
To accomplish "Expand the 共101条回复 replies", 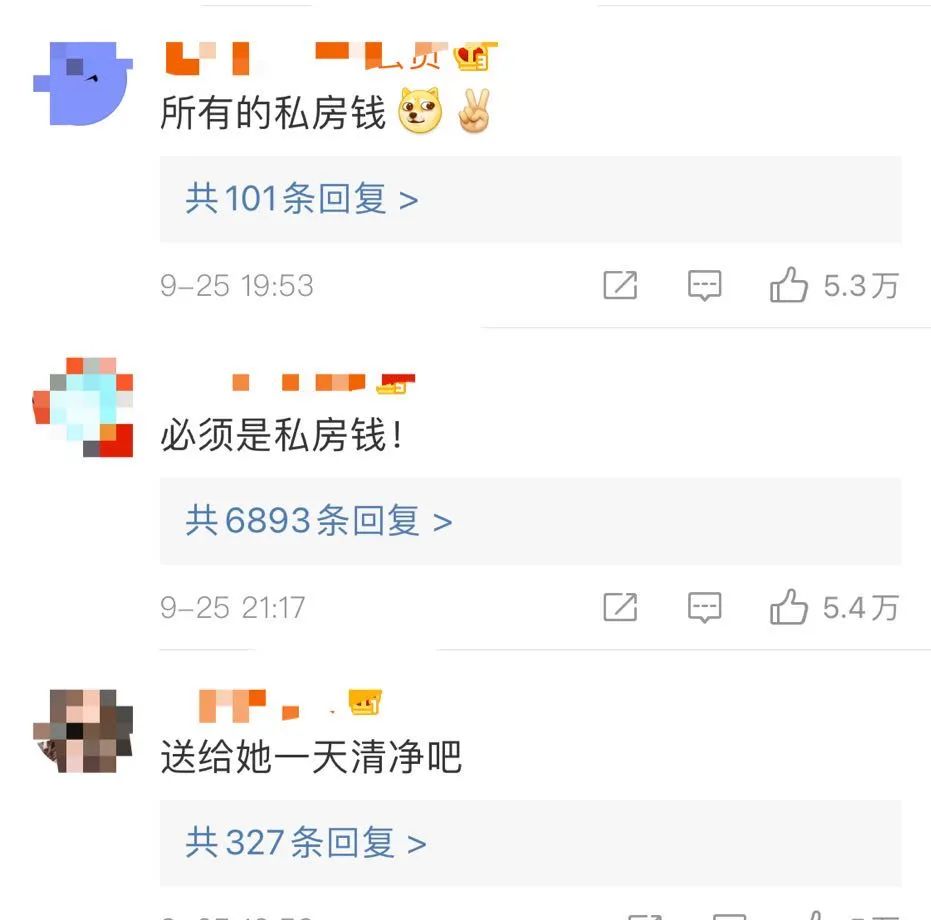I will (302, 199).
